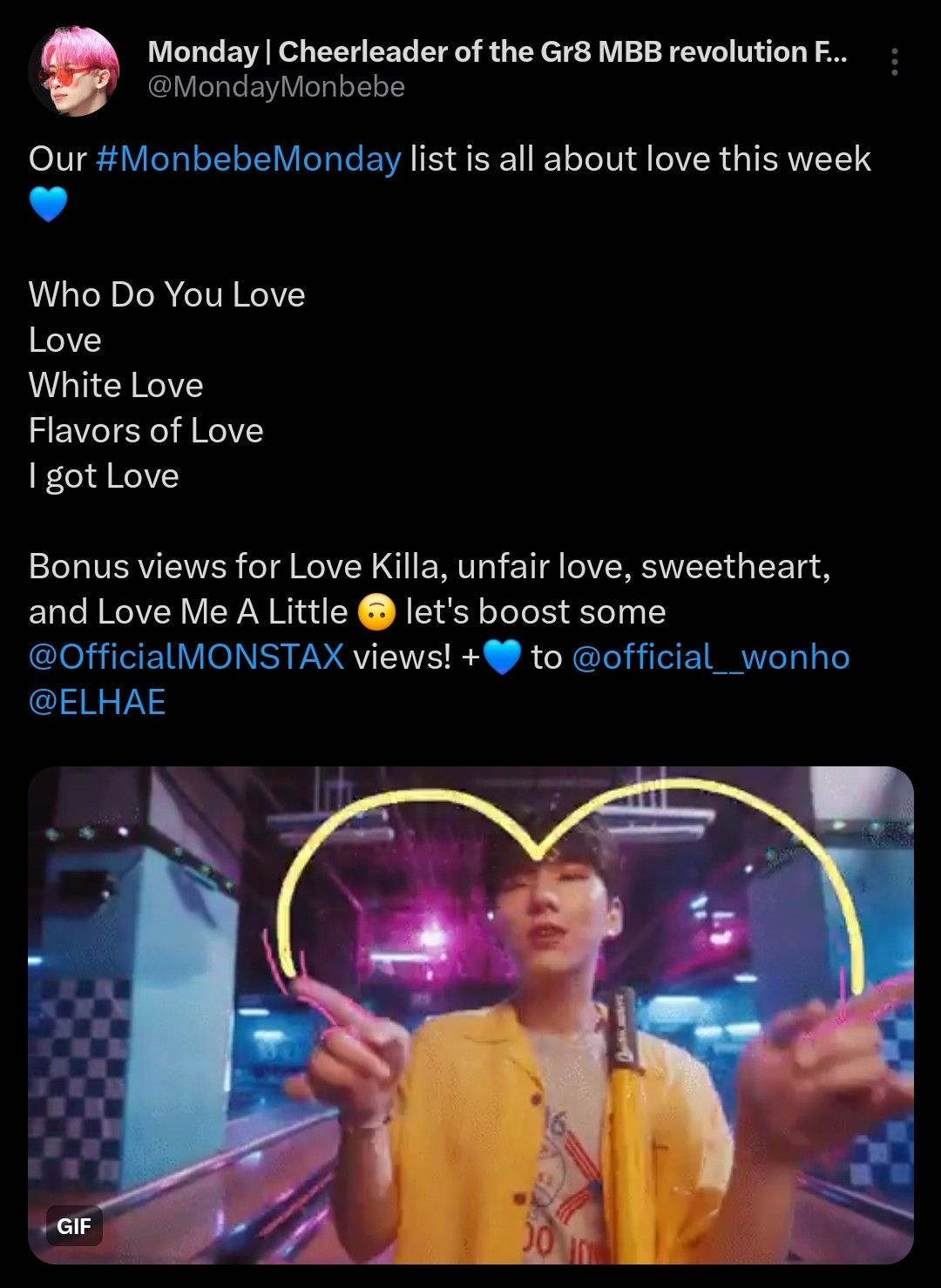941x1288 pixels.
Task: Open the attached heart GIF
Action: click(x=470, y=1015)
